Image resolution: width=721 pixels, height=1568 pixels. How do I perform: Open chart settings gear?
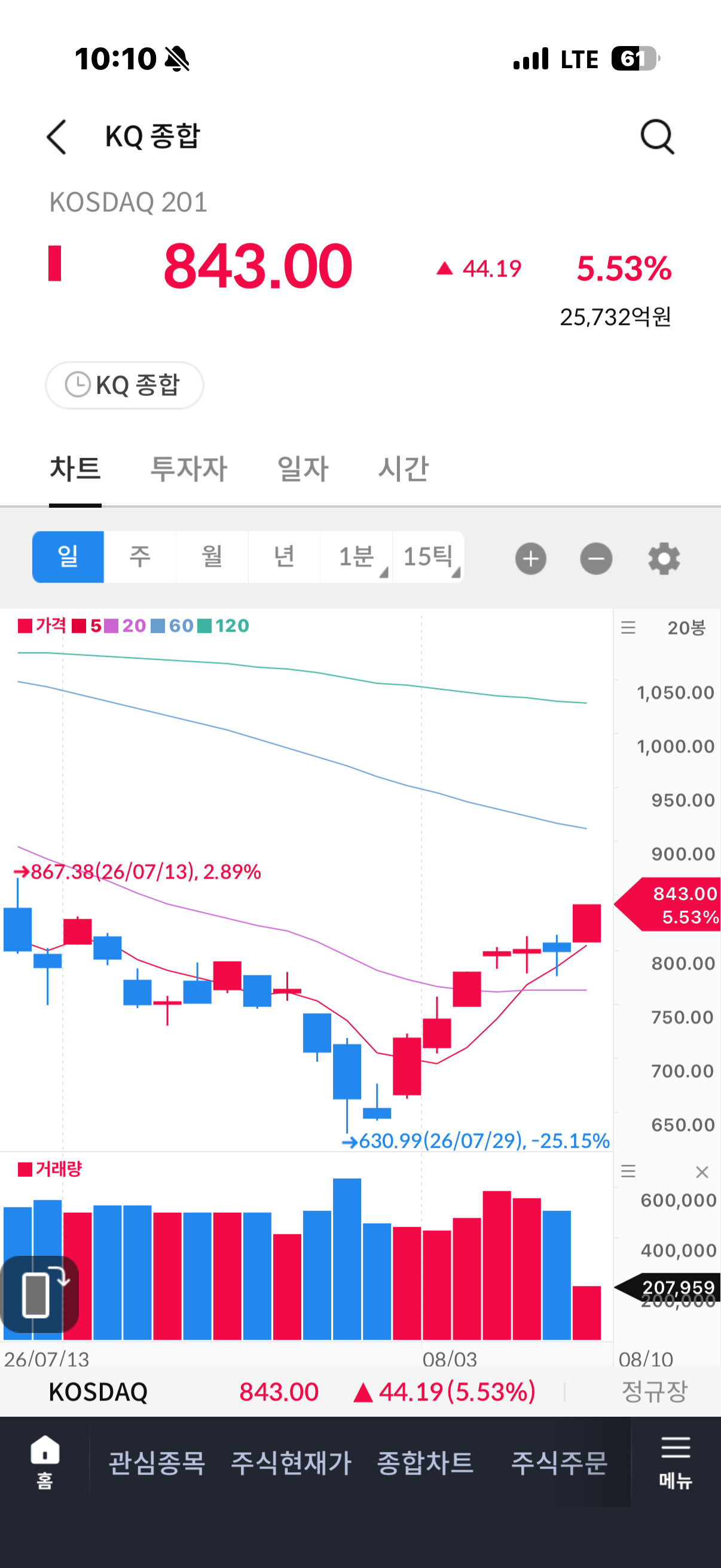click(664, 559)
